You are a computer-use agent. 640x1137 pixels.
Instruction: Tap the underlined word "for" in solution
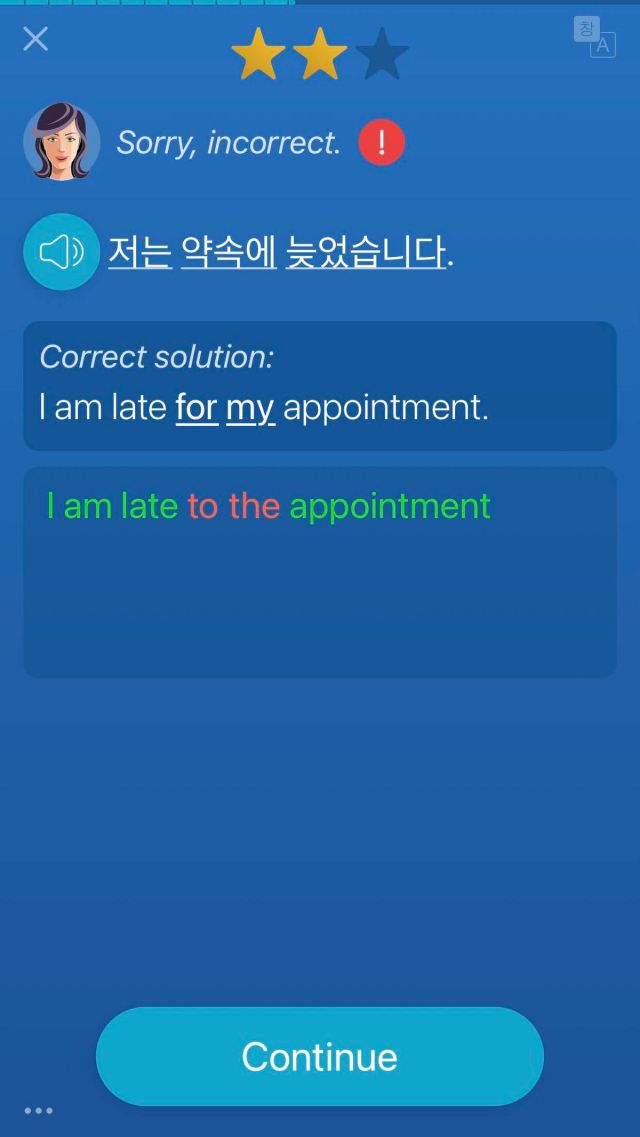coord(197,408)
